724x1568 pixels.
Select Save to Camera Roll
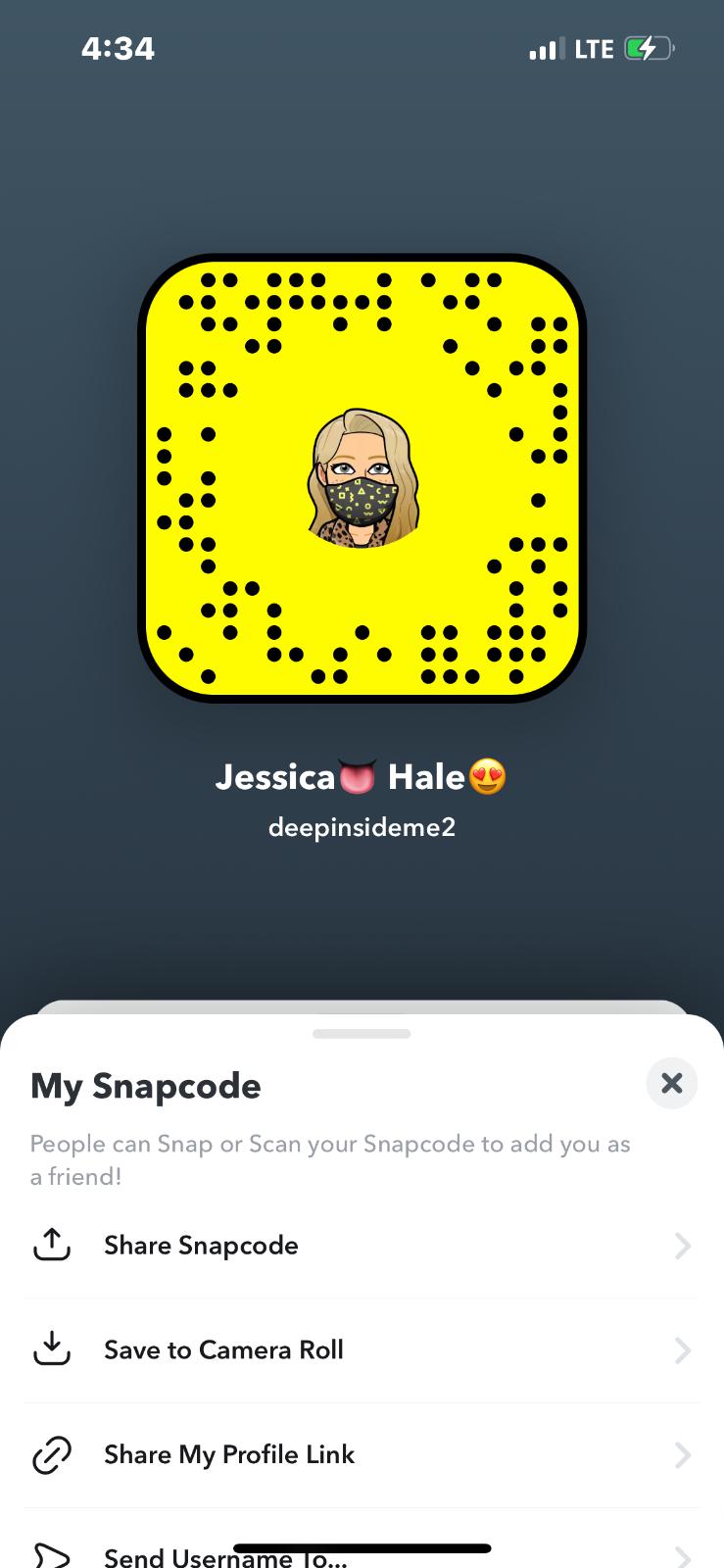223,1350
